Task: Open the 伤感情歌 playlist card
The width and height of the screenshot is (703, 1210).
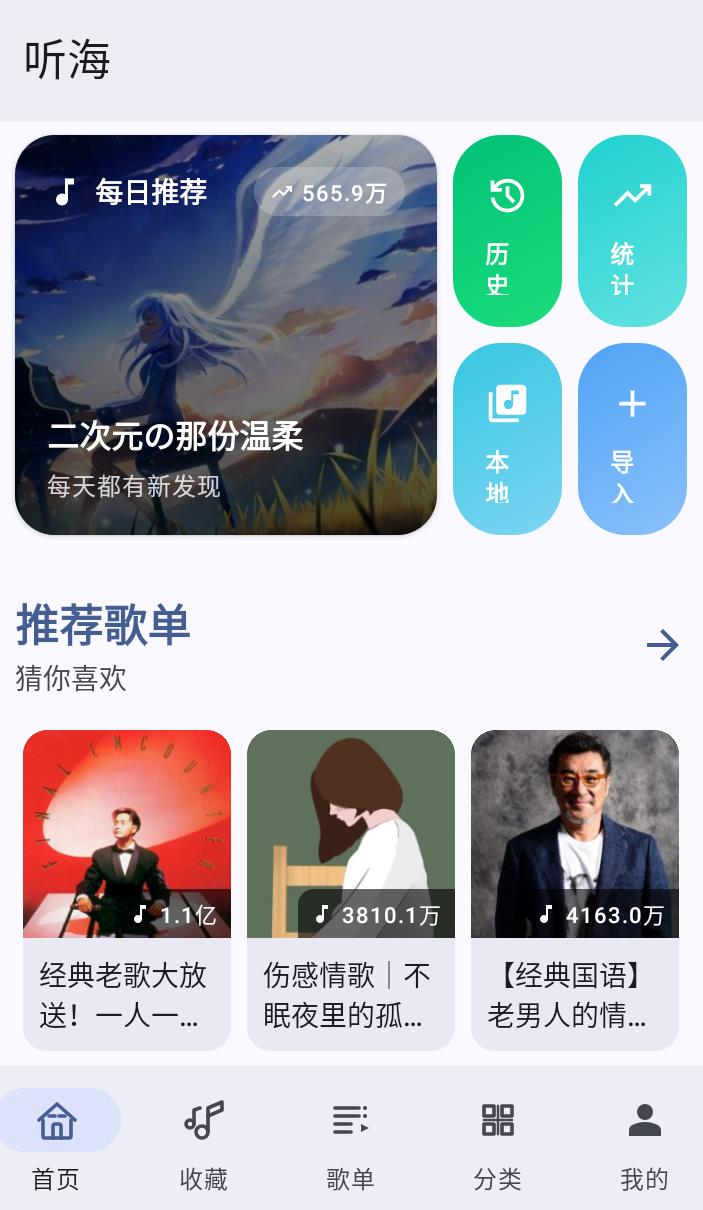Action: click(351, 890)
